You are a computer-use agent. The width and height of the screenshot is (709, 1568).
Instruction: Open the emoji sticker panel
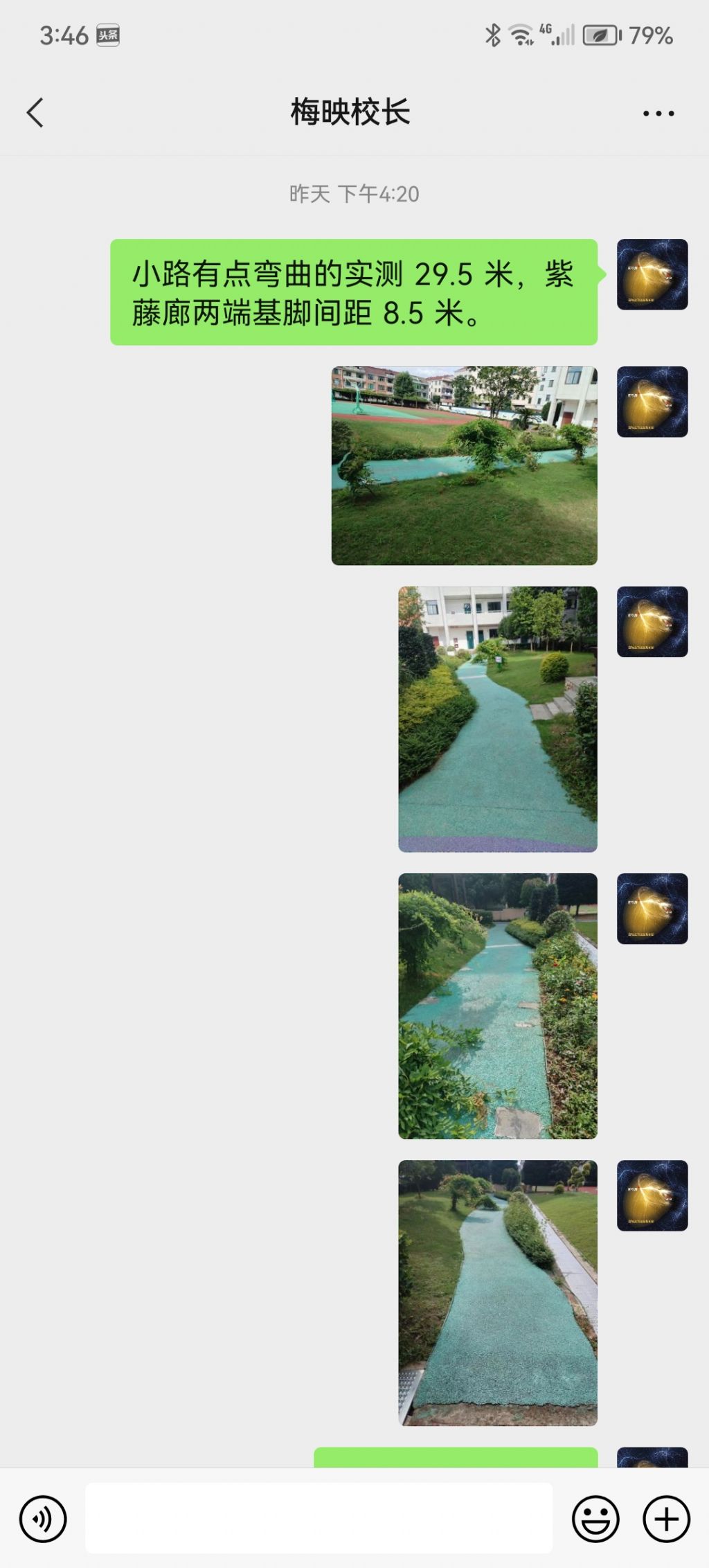(x=595, y=1519)
